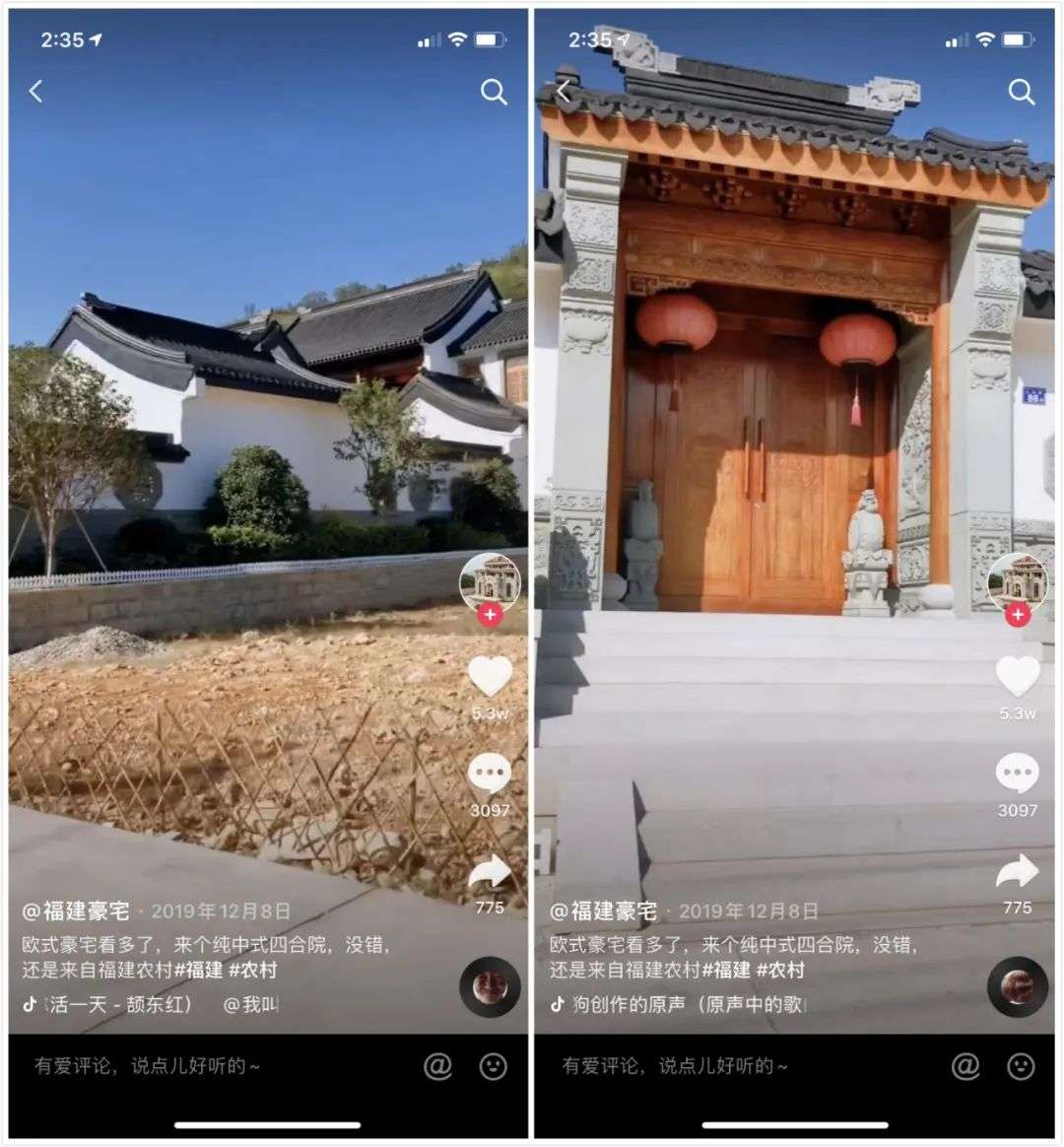Share the white-wall courtyard video
The height and width of the screenshot is (1147, 1064).
click(x=490, y=872)
